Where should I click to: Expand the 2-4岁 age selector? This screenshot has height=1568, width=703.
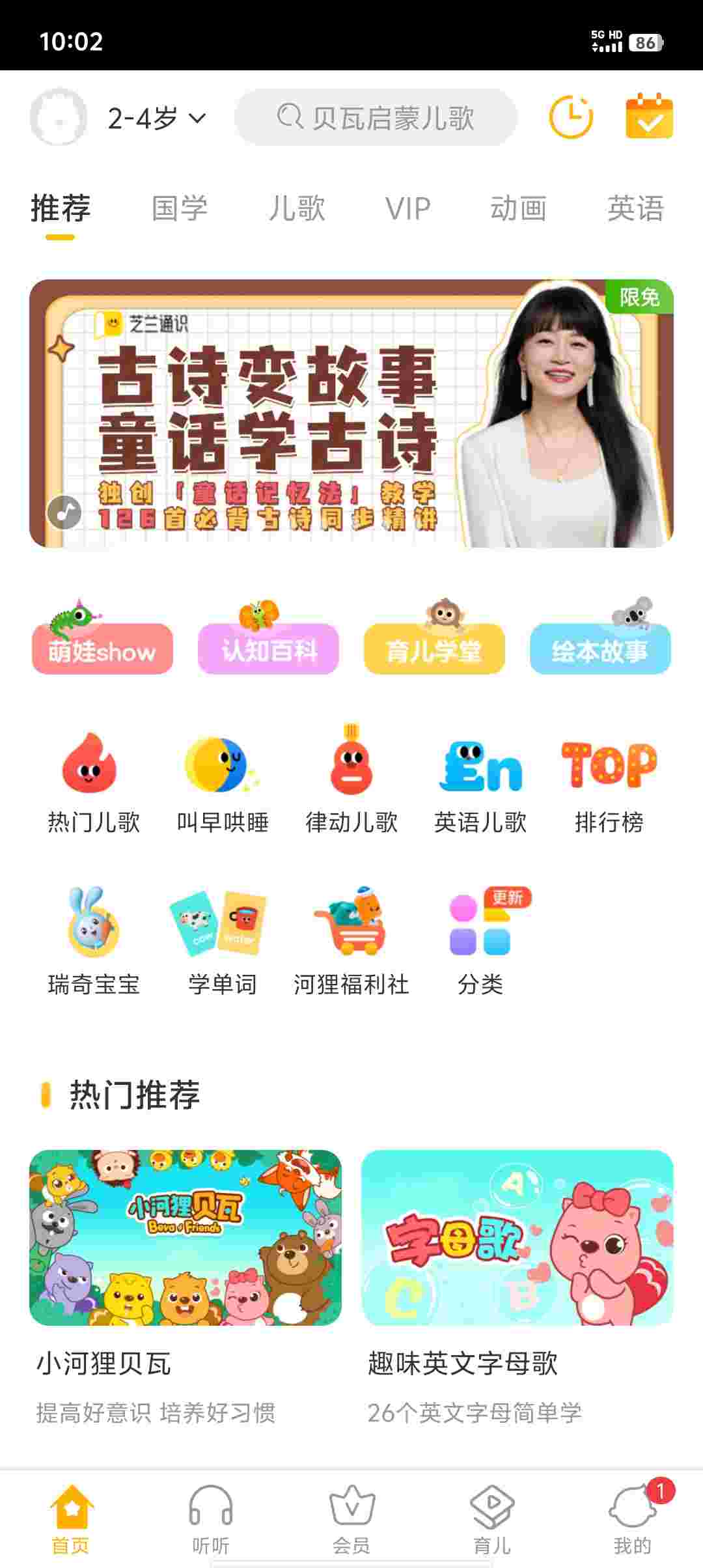pos(156,119)
